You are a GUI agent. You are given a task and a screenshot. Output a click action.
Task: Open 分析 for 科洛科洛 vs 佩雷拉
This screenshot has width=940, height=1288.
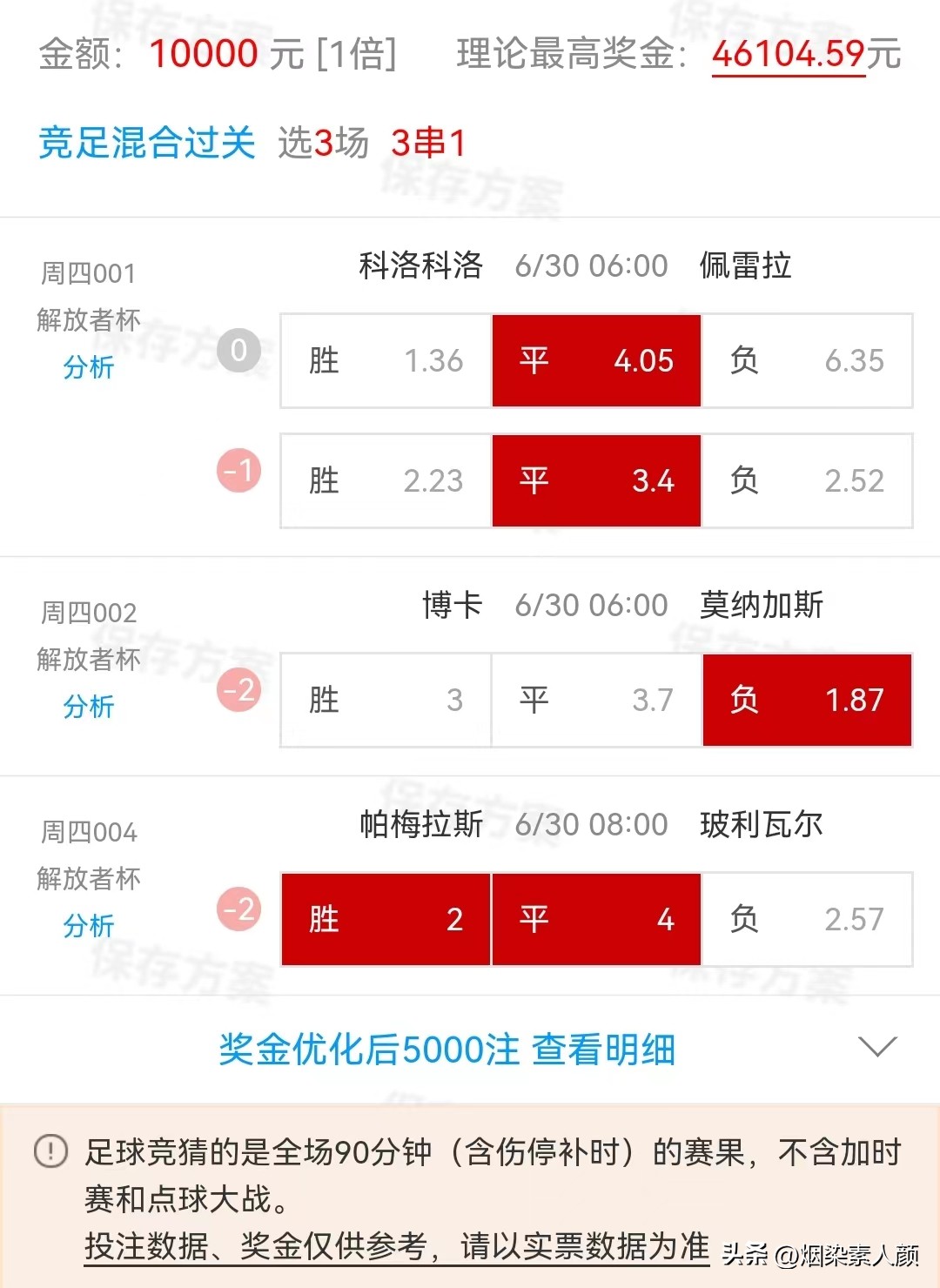(x=89, y=367)
